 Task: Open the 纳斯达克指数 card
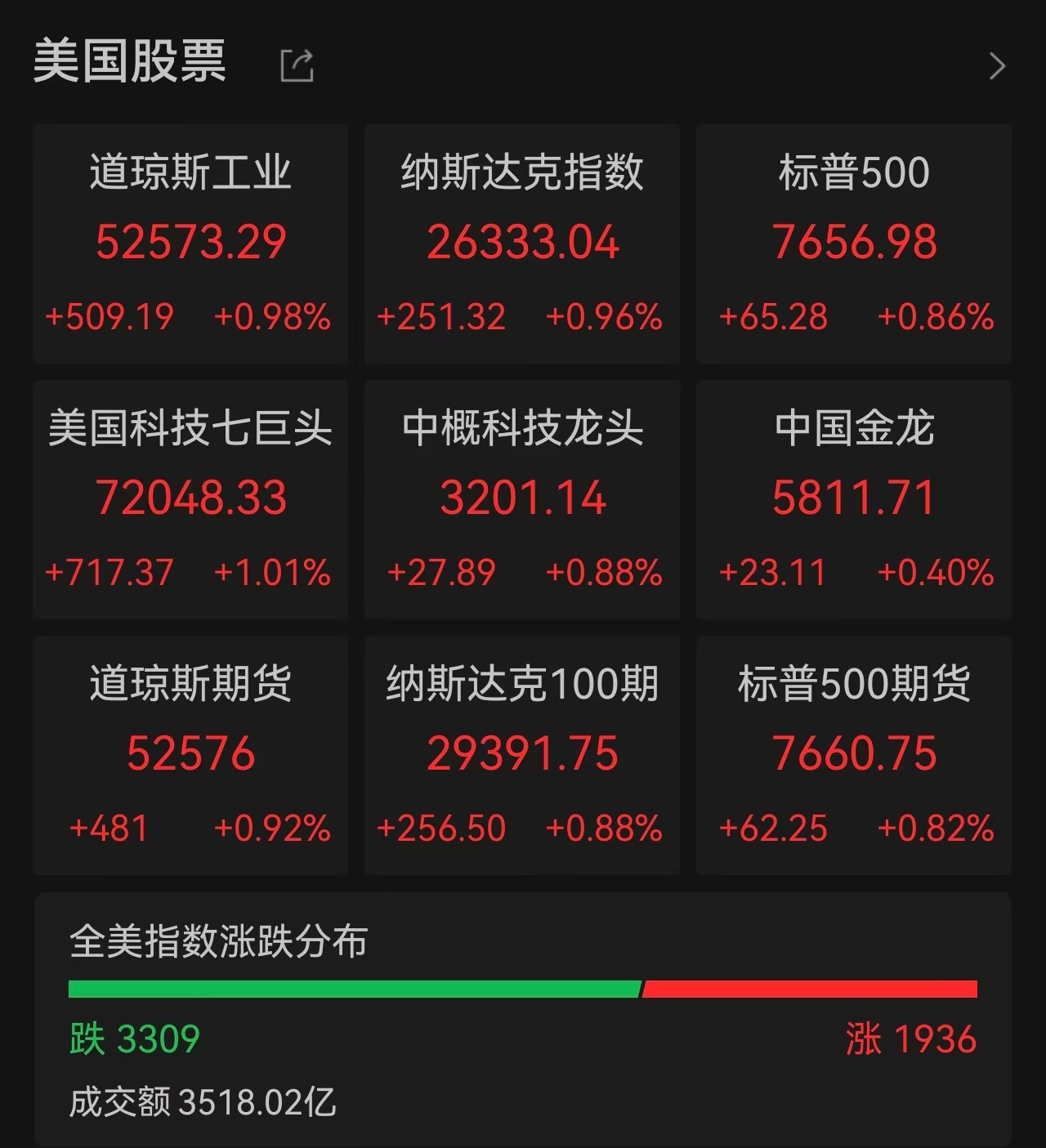pyautogui.click(x=522, y=243)
